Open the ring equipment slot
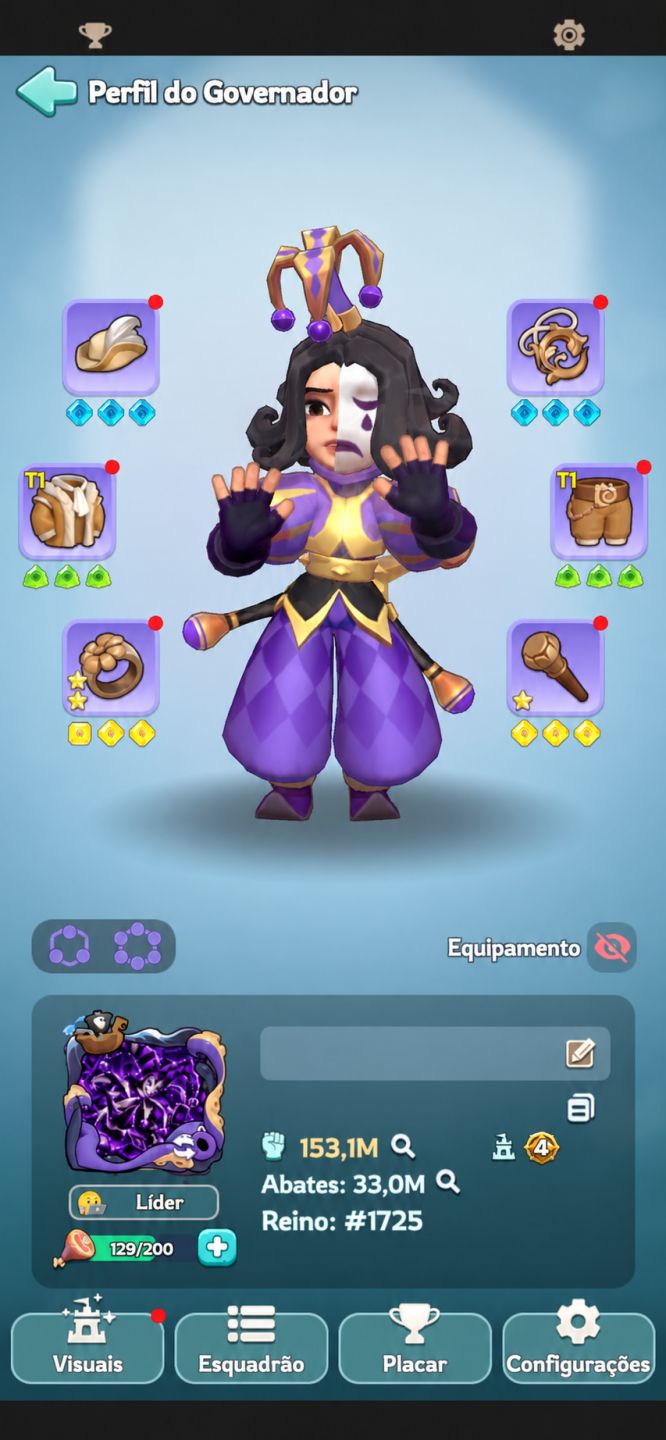This screenshot has width=666, height=1440. (111, 667)
